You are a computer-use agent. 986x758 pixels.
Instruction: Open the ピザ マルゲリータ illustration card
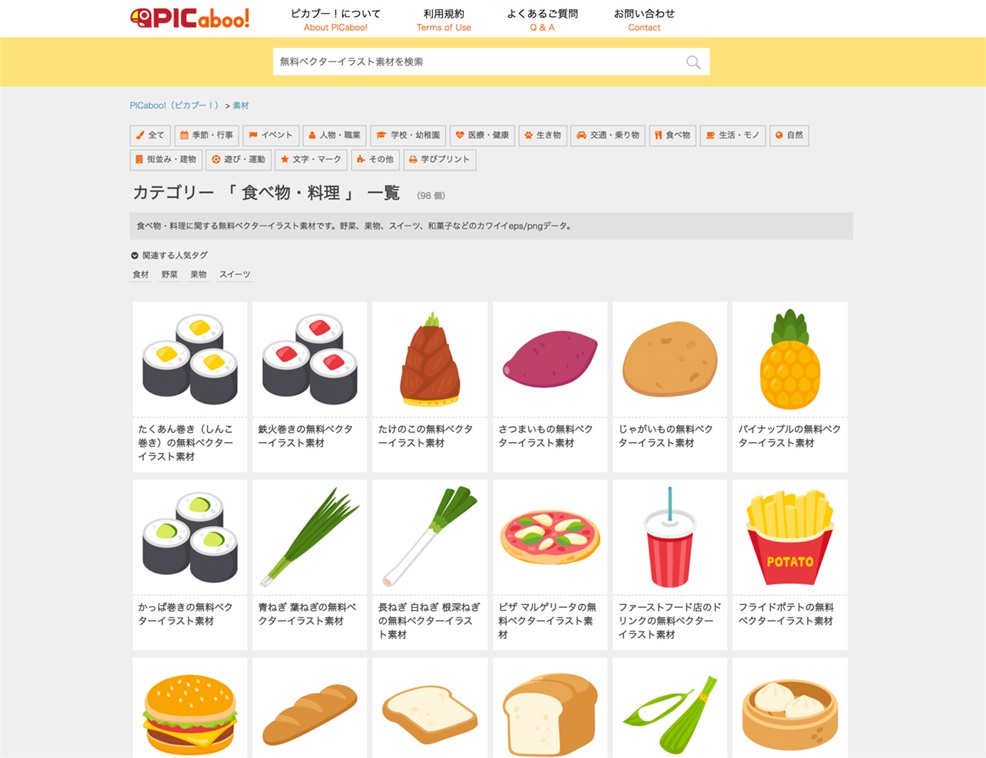click(x=550, y=563)
